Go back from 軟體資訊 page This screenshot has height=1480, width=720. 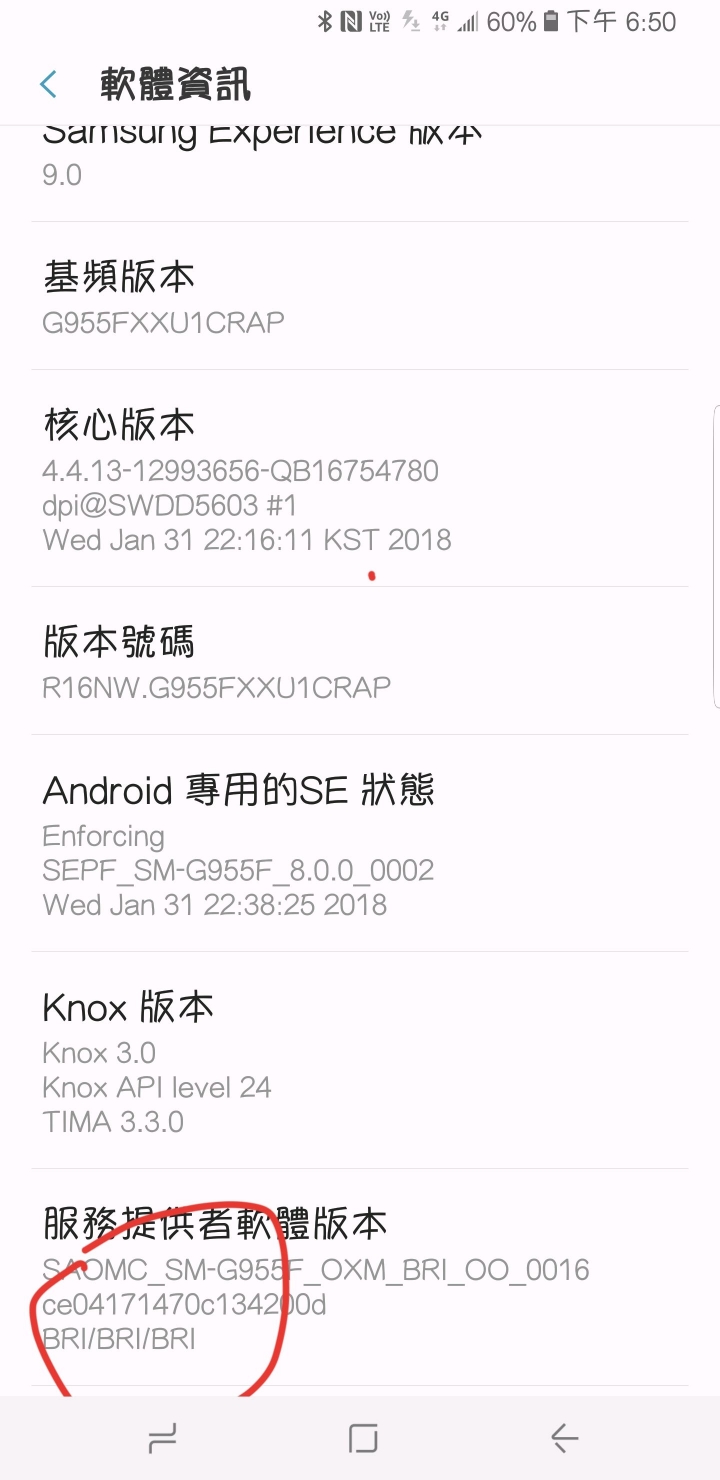(x=48, y=84)
